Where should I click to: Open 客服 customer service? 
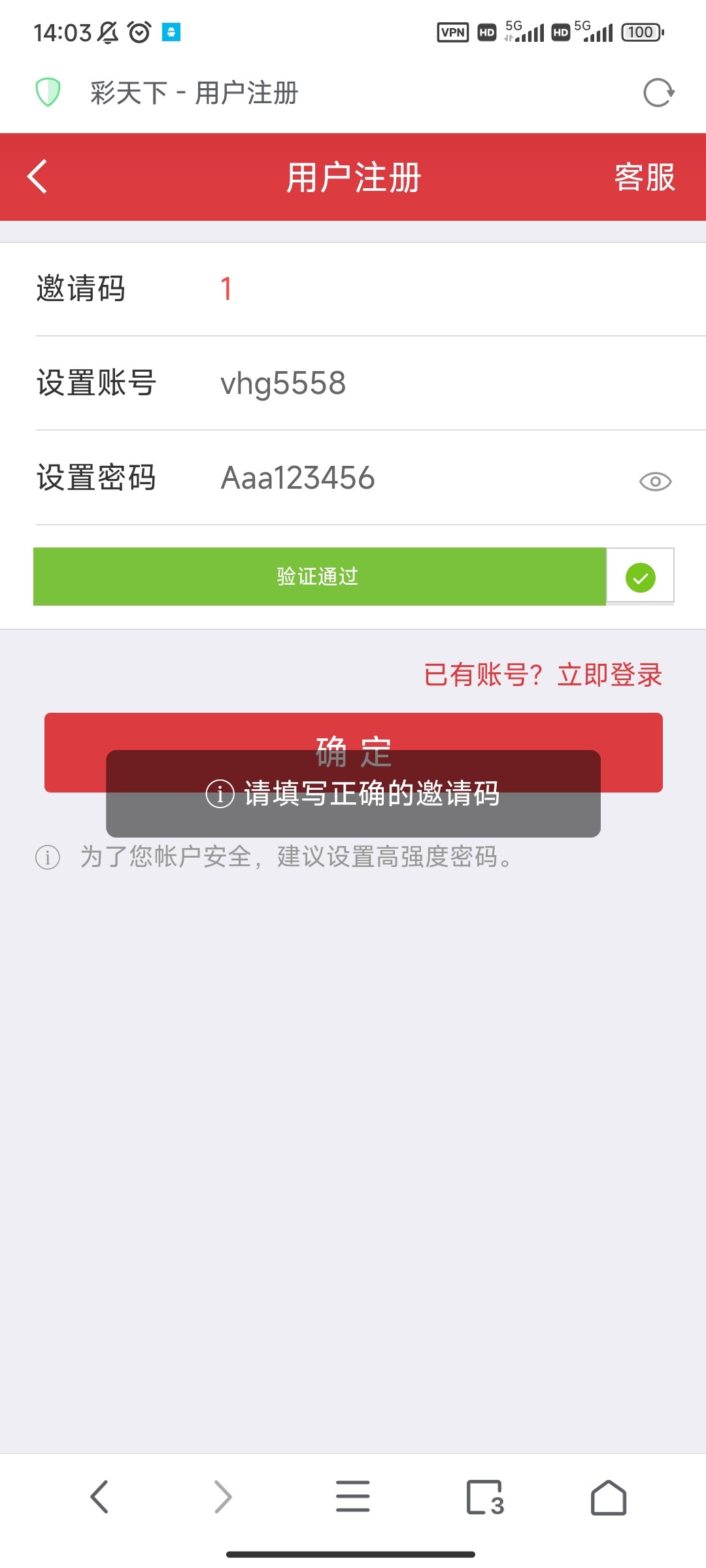click(645, 177)
